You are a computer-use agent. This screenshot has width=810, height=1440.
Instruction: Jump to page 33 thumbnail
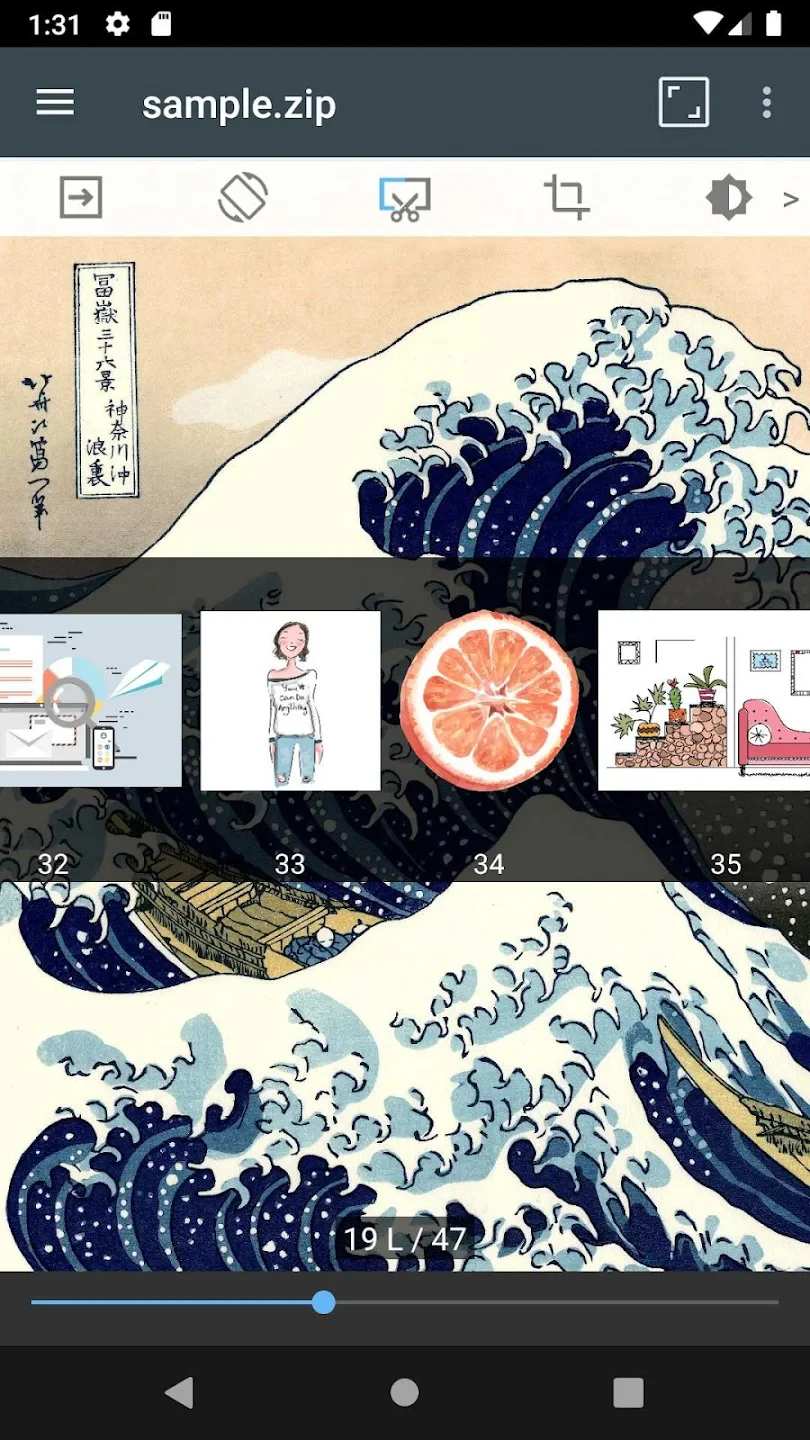[x=290, y=700]
